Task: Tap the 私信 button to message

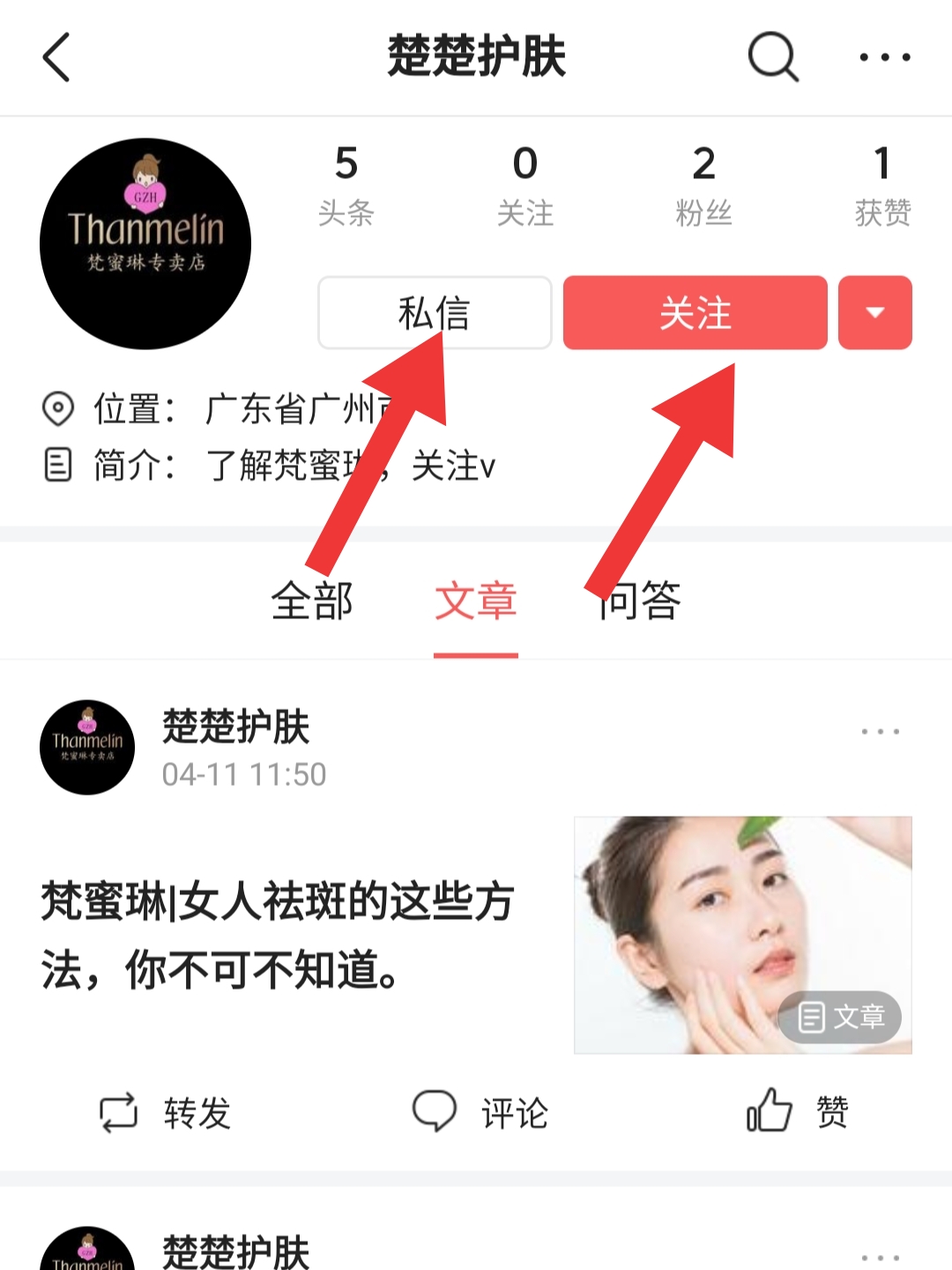Action: point(434,313)
